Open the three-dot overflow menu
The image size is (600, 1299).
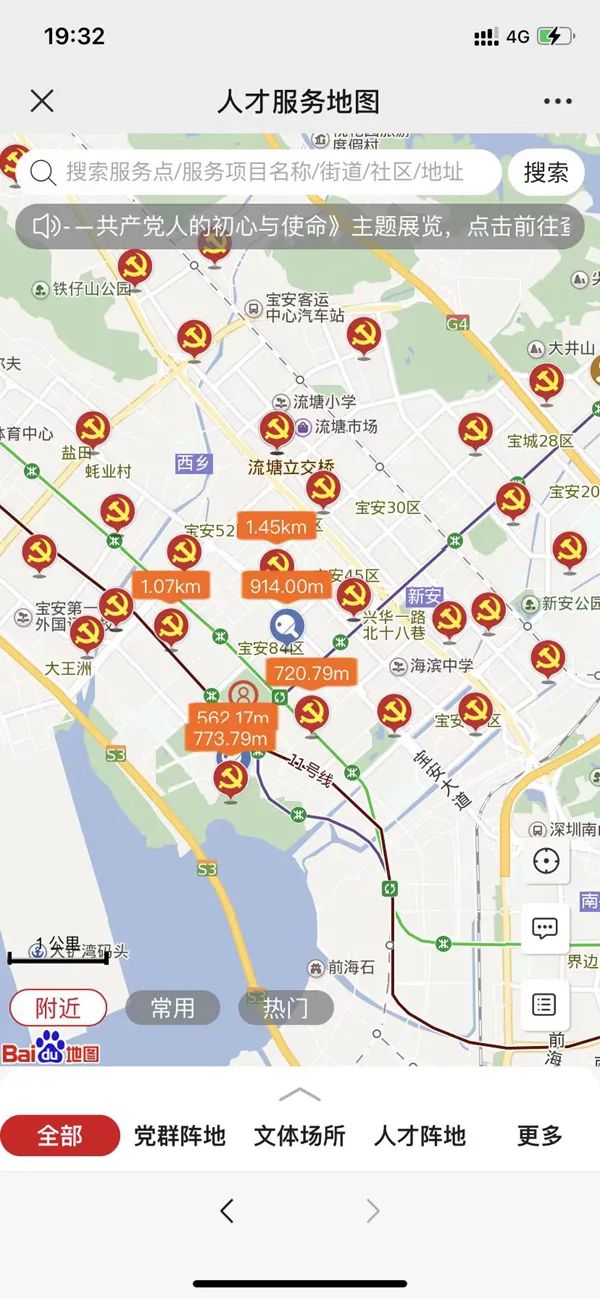point(557,101)
